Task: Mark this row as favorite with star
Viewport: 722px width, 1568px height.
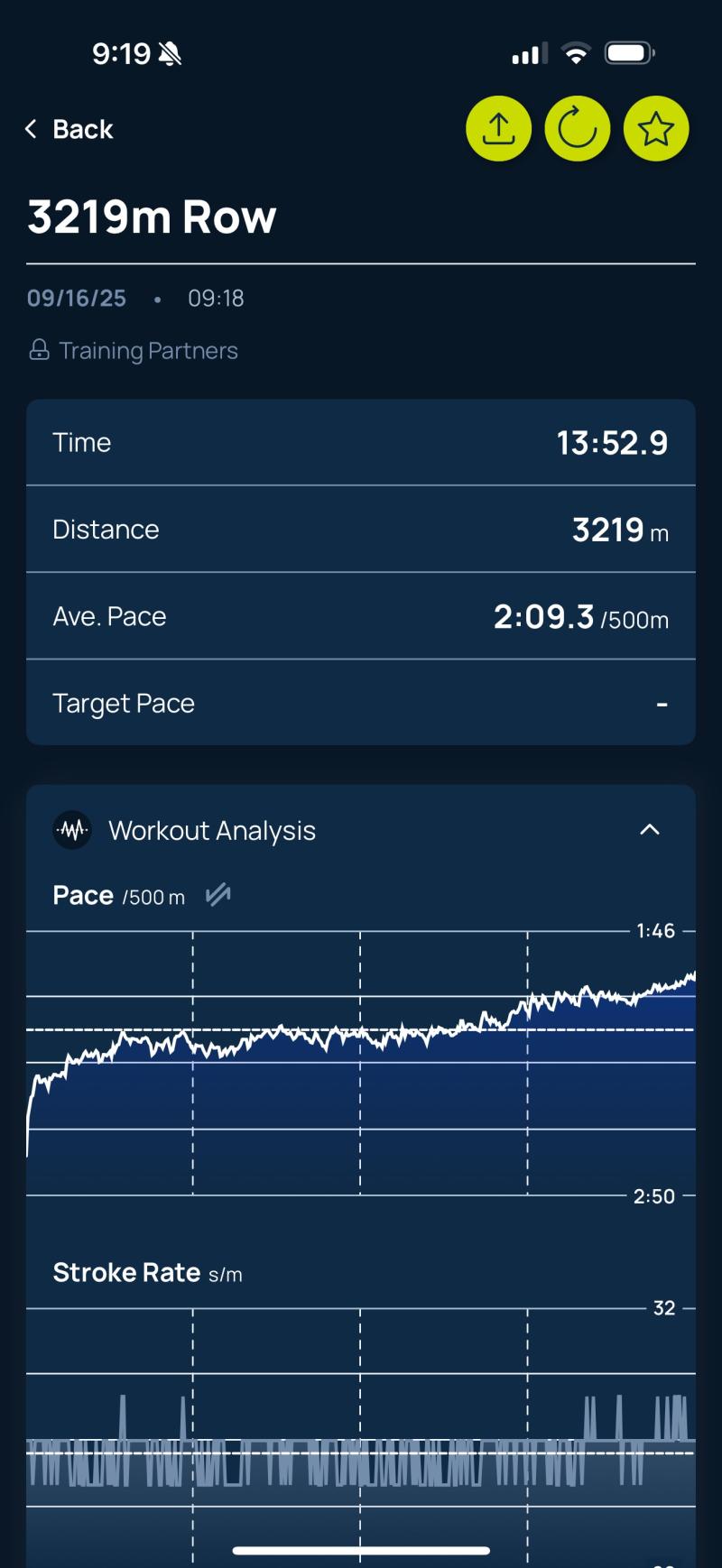Action: (656, 129)
